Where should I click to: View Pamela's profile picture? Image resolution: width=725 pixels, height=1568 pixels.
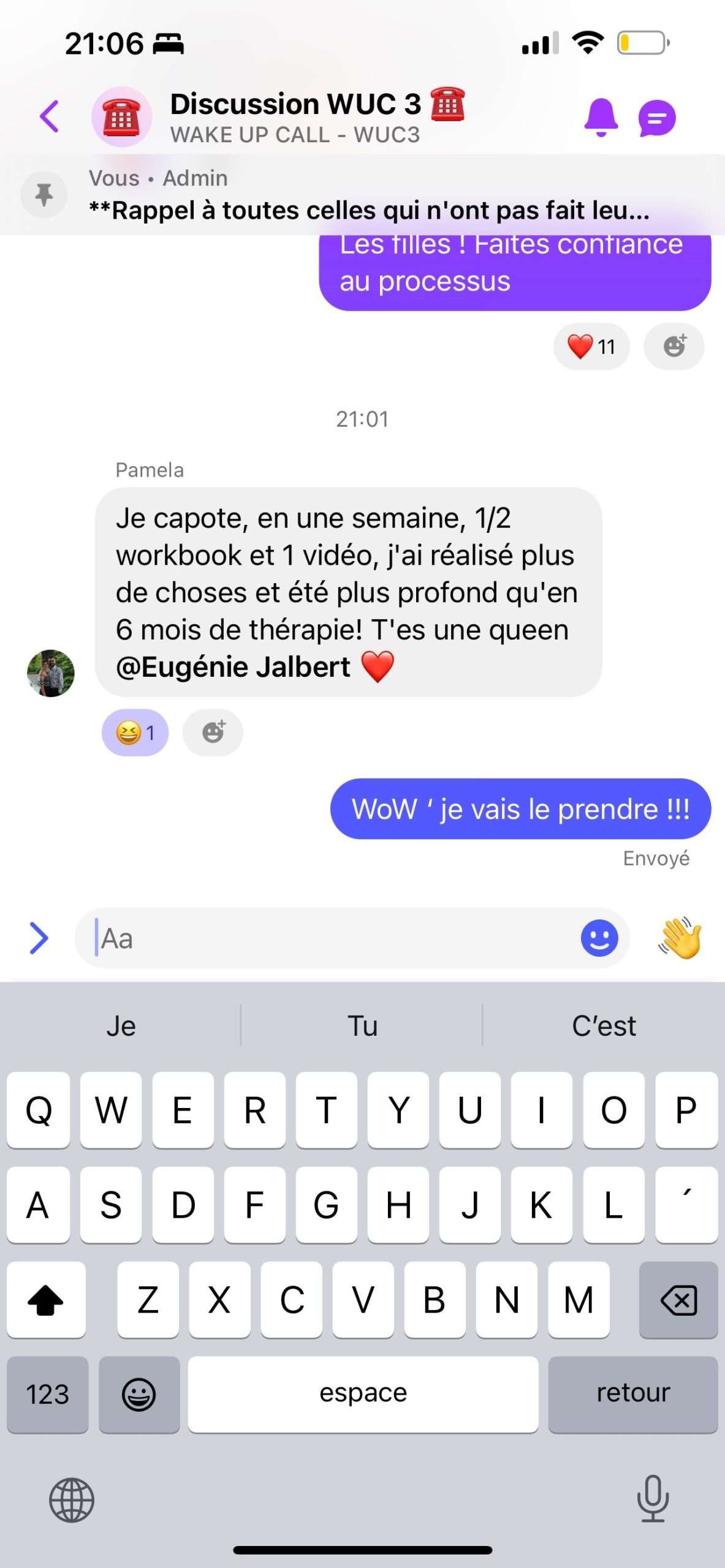(51, 673)
